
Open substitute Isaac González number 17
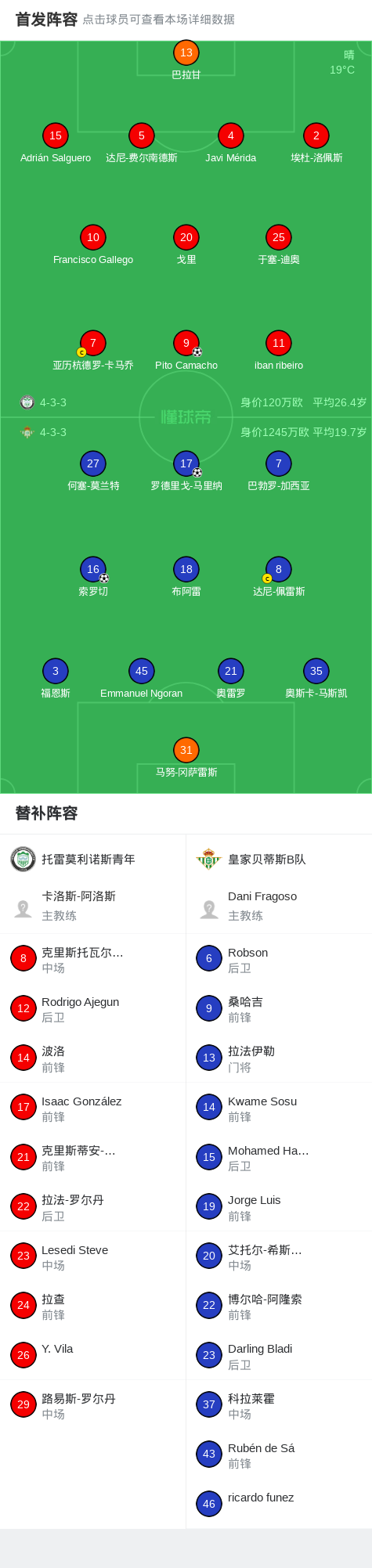pos(93,1108)
